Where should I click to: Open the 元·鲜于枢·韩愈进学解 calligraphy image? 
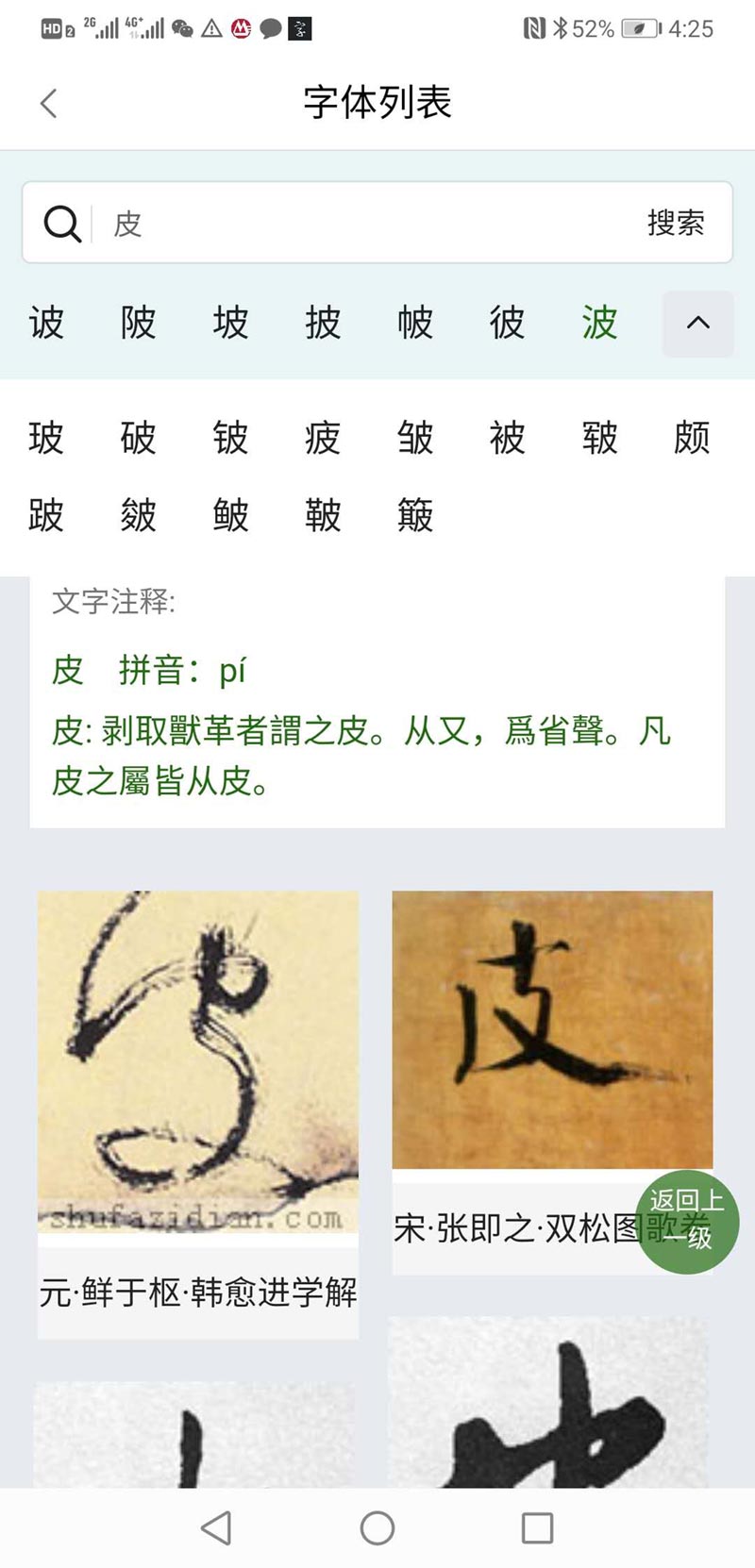pyautogui.click(x=198, y=1061)
